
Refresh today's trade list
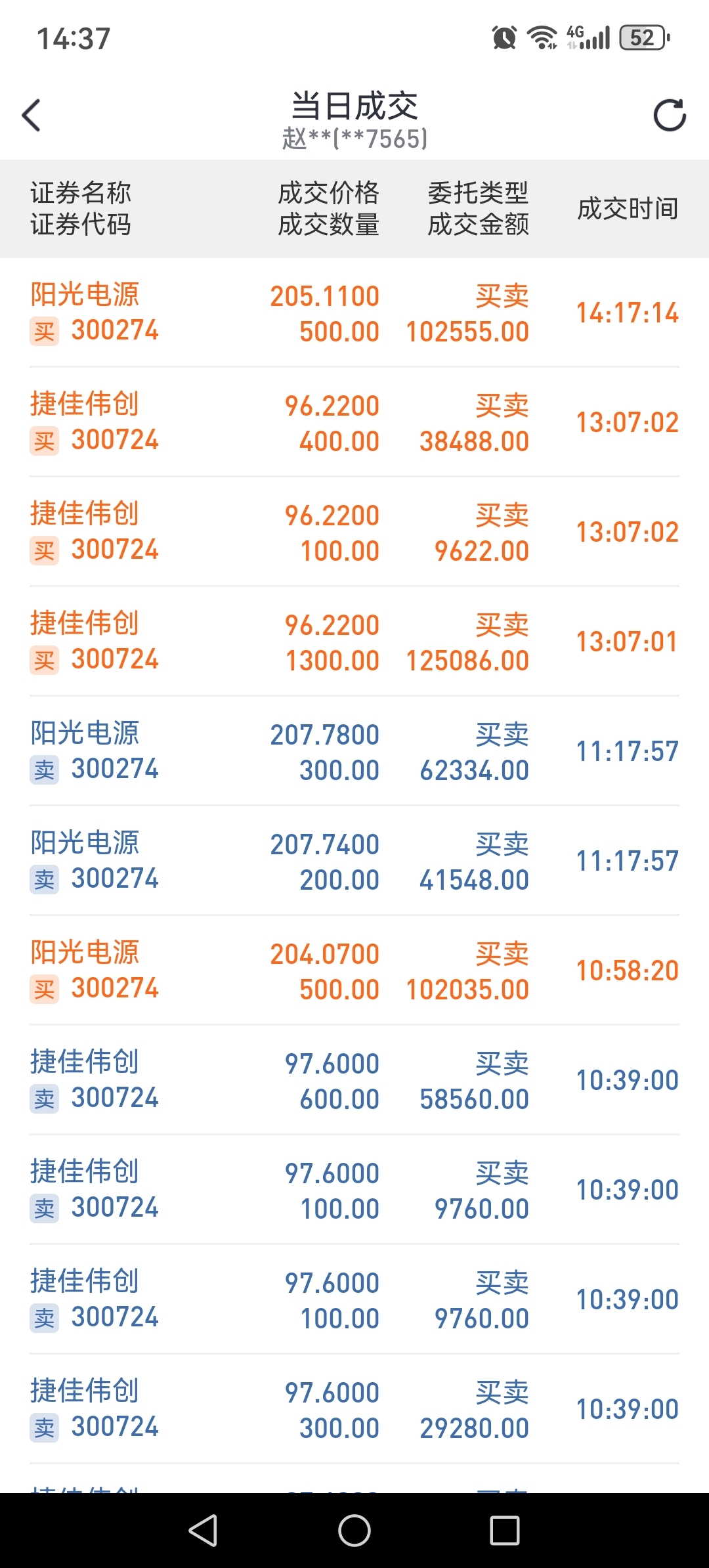(670, 116)
